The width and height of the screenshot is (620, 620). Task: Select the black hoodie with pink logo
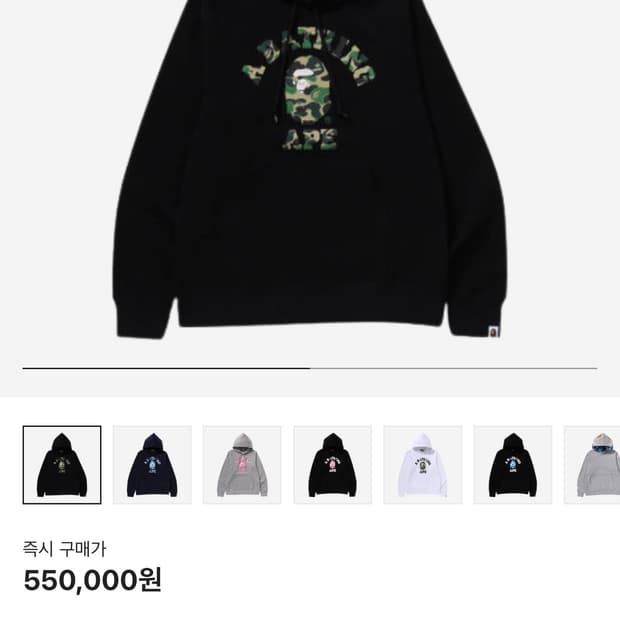pos(333,465)
